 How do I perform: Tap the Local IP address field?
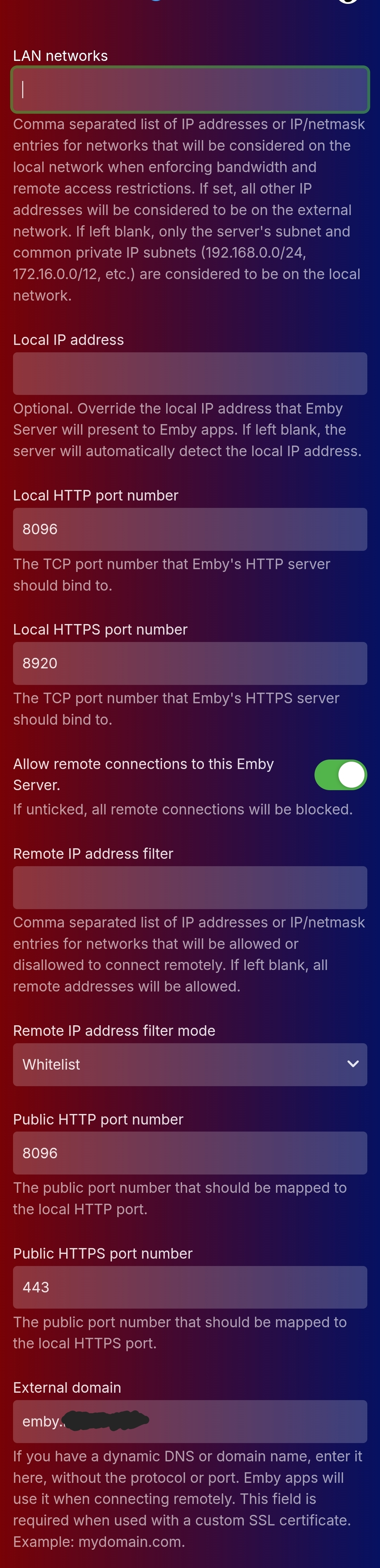coord(190,373)
